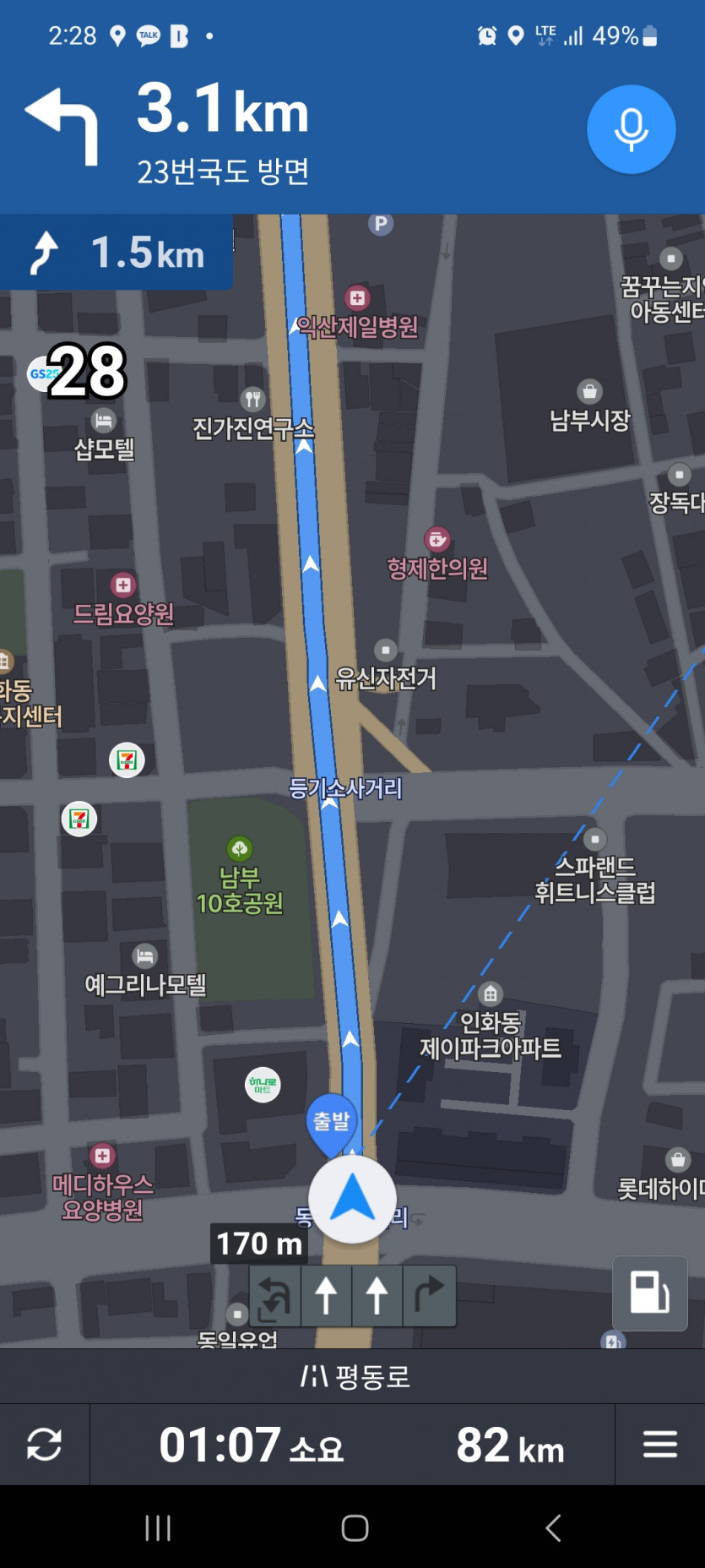This screenshot has height=1568, width=705.
Task: Recenter map on the current location arrow
Action: 352,1199
